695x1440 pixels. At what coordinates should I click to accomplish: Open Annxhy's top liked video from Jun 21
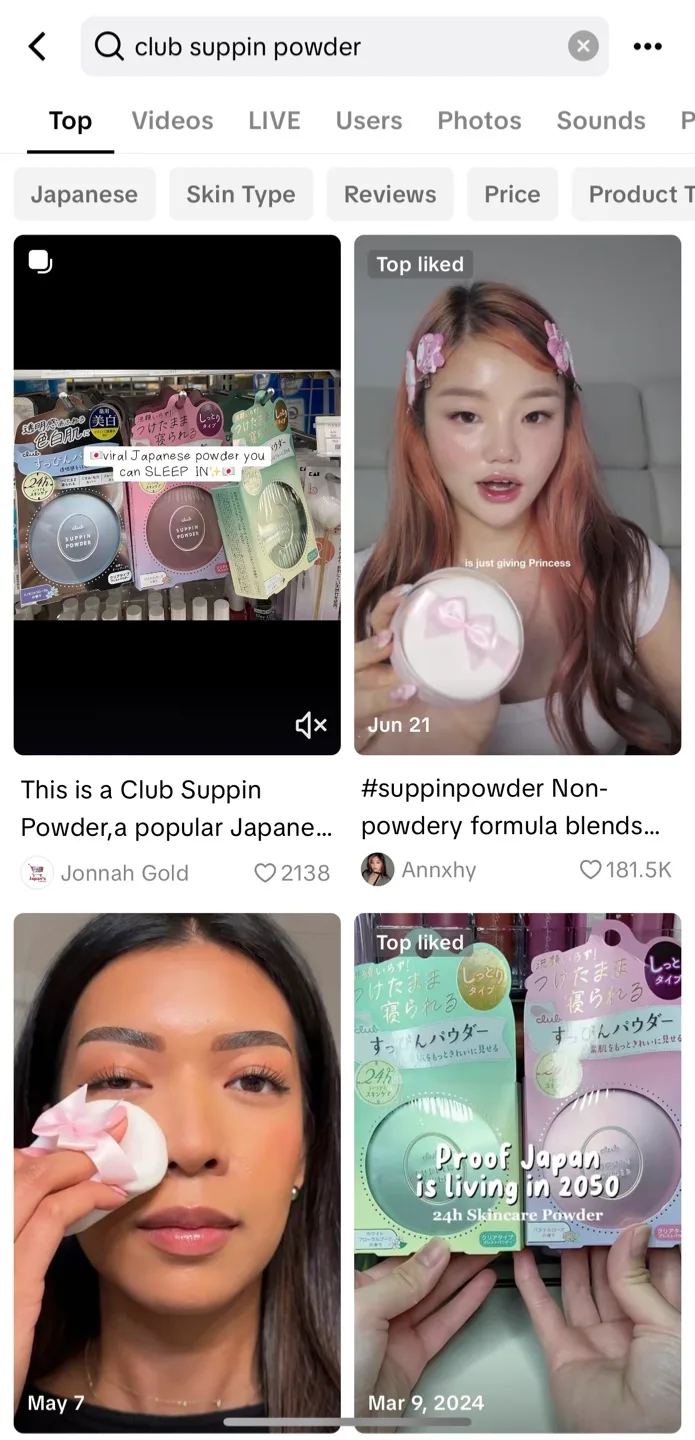point(517,495)
